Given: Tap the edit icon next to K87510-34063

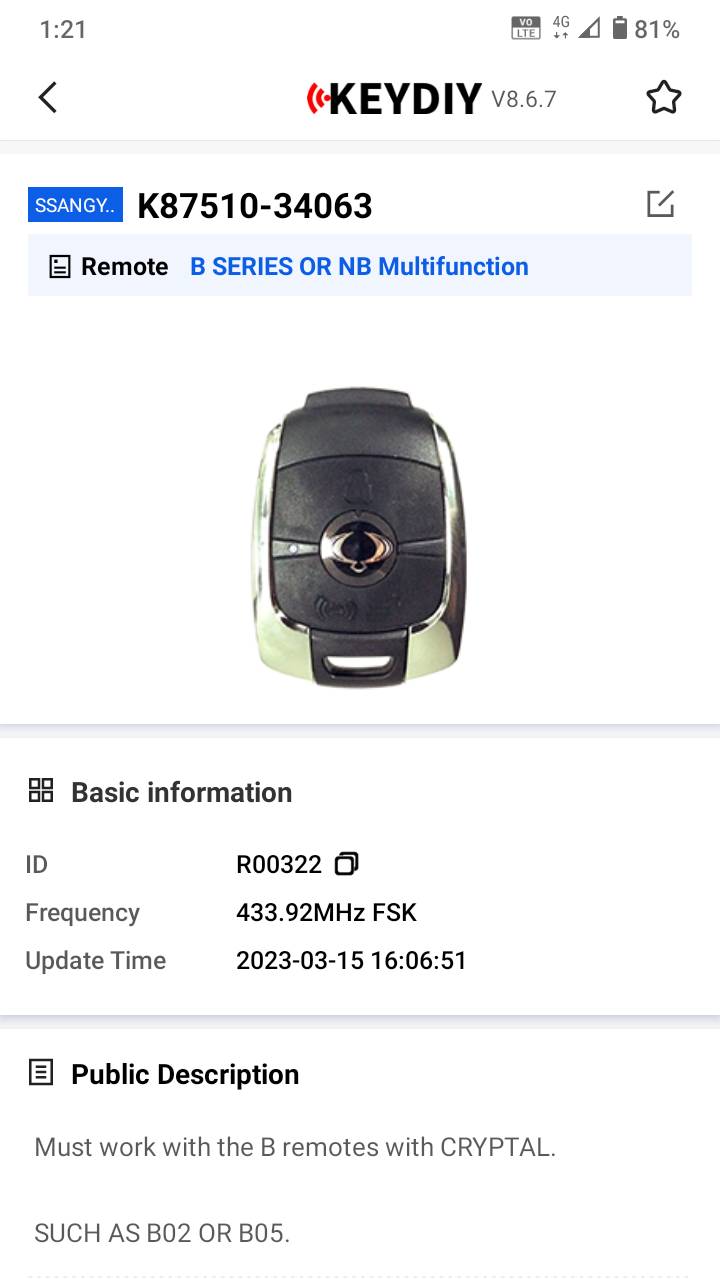Looking at the screenshot, I should tap(660, 204).
